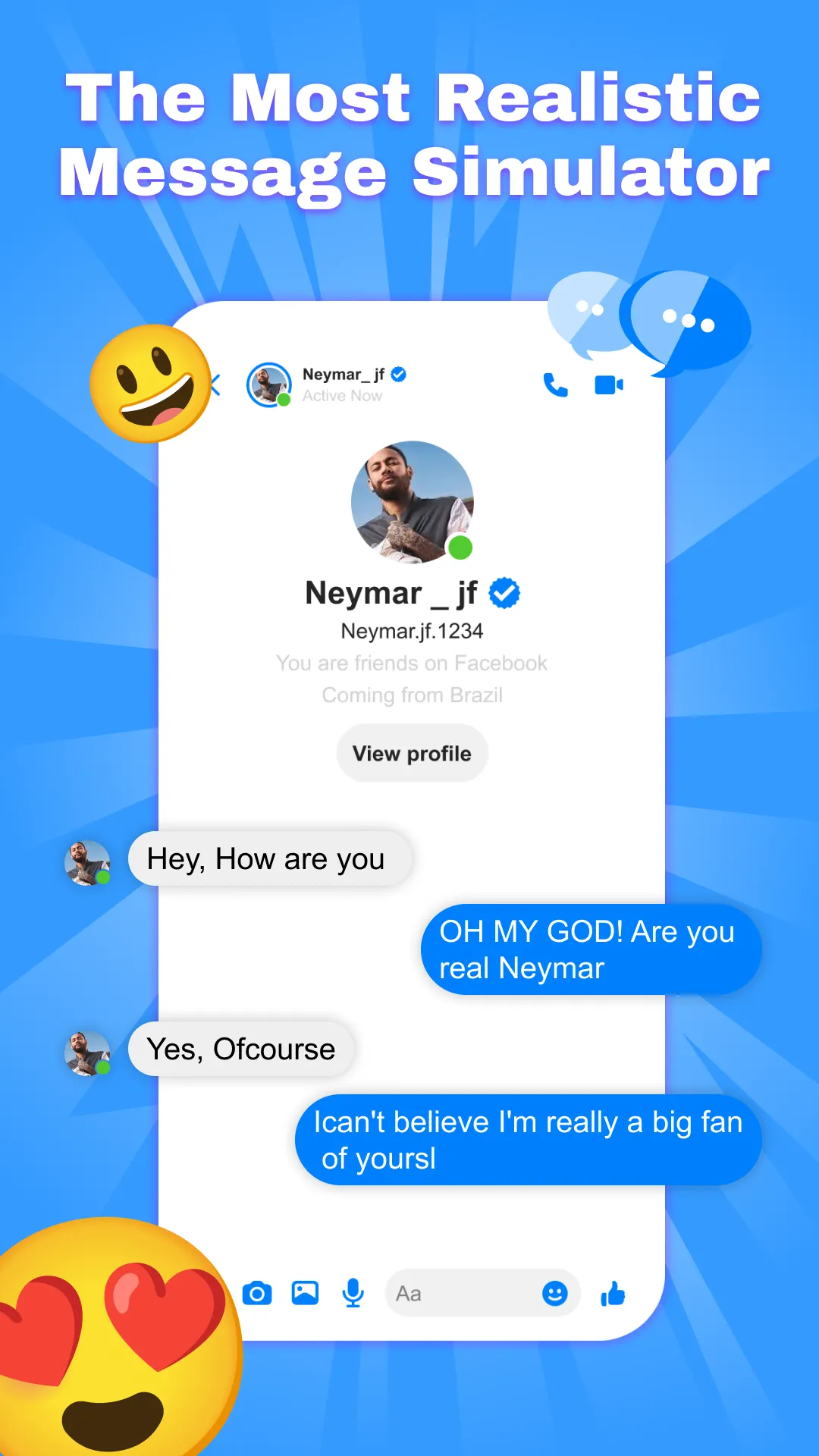Record a voice message with the microphone
This screenshot has height=1456, width=819.
(352, 1293)
